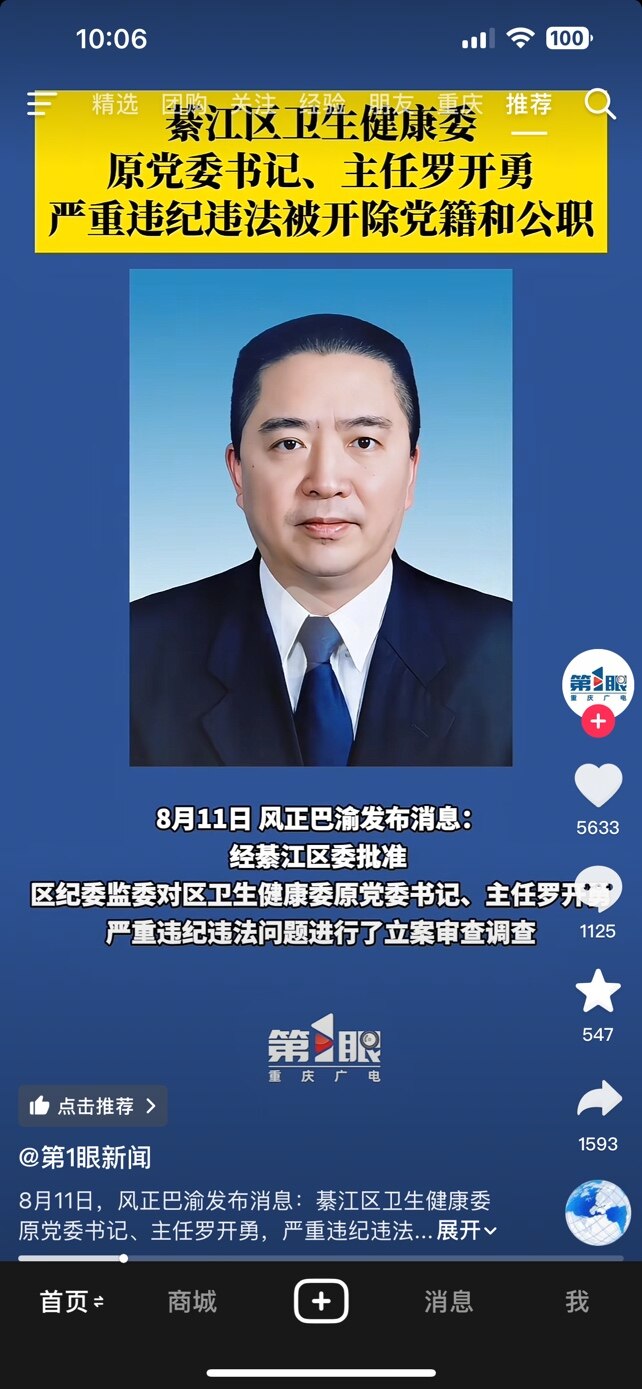Switch to the 精选 tab
Screen dimensions: 642x1389
tap(115, 103)
